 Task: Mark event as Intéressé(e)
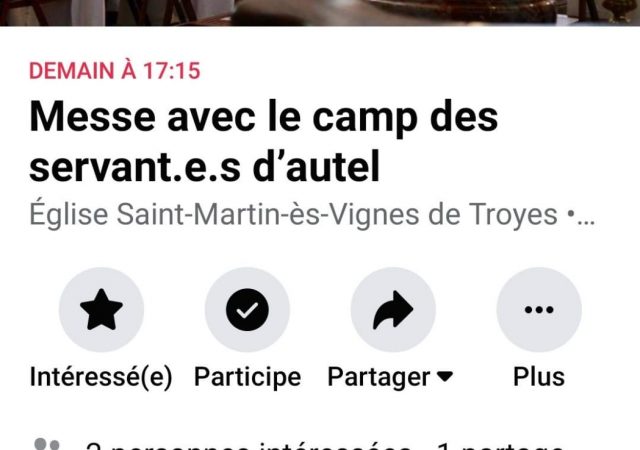101,311
